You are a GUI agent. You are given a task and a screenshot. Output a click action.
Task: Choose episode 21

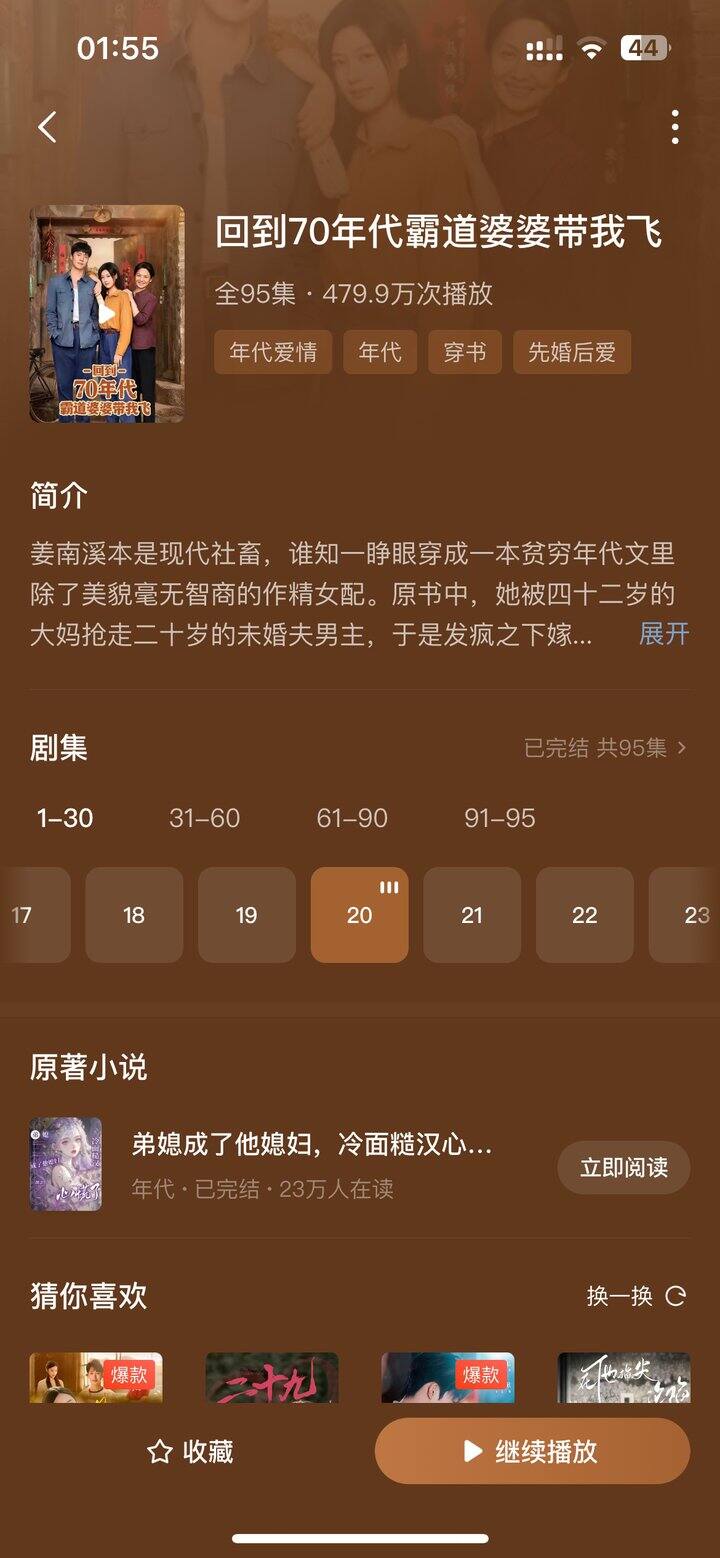[x=472, y=915]
